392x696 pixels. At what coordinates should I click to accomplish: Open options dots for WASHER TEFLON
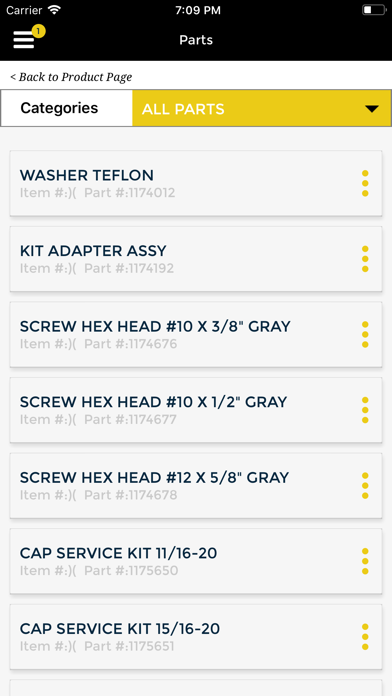tap(365, 183)
